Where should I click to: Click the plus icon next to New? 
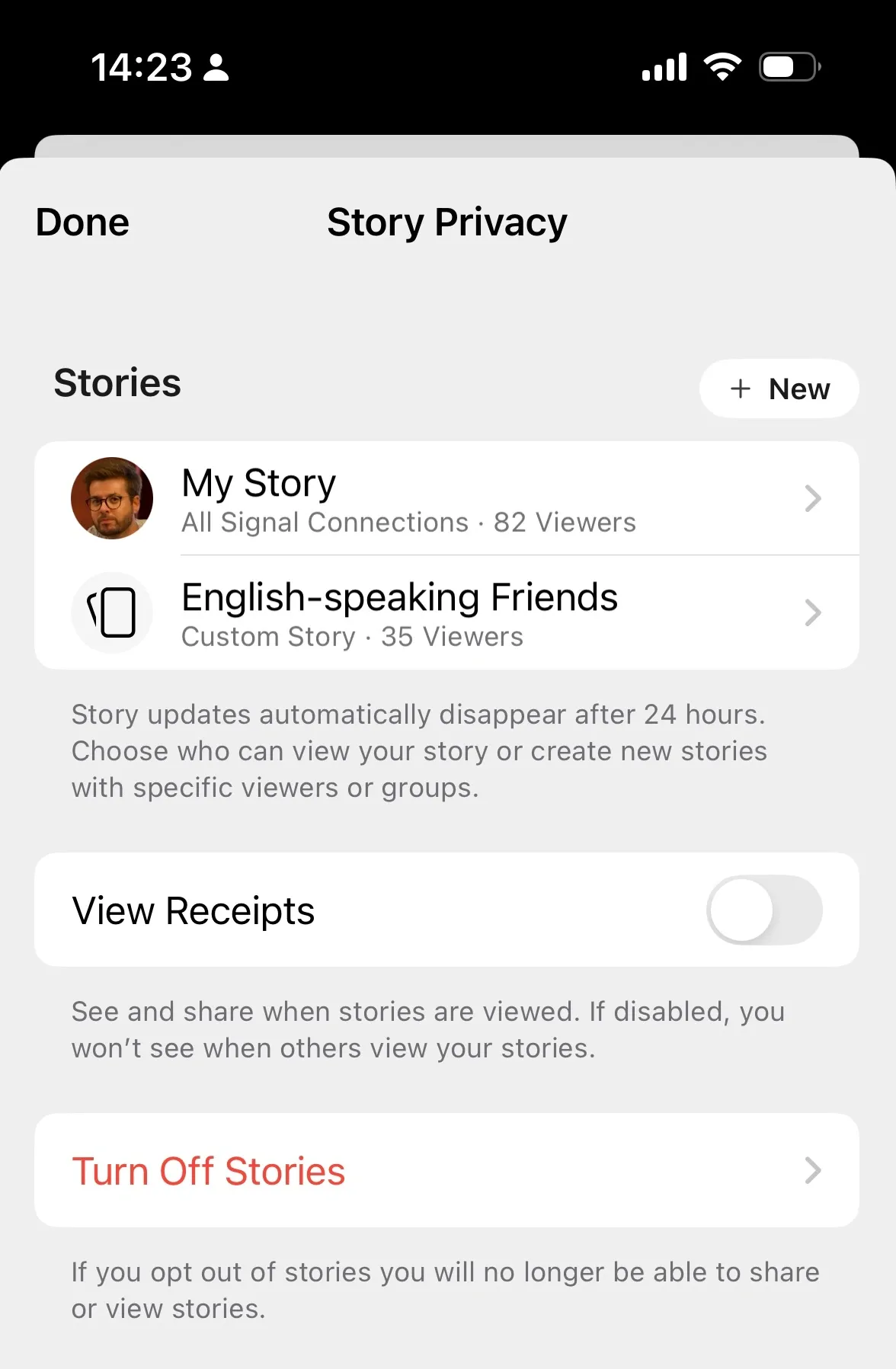[x=738, y=389]
